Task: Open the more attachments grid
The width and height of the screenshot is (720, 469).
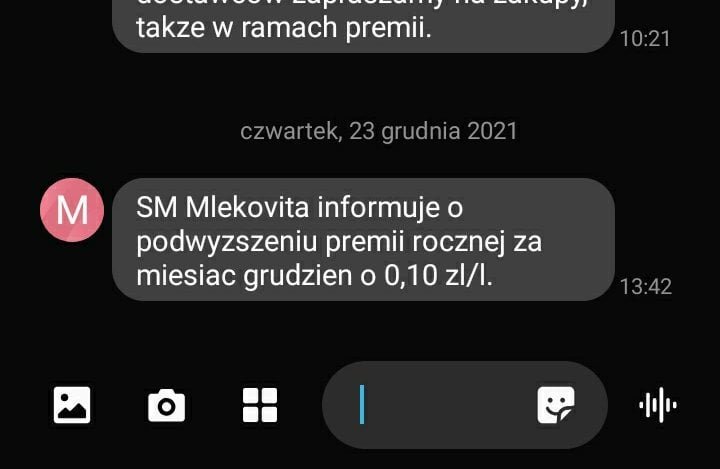Action: click(x=260, y=405)
